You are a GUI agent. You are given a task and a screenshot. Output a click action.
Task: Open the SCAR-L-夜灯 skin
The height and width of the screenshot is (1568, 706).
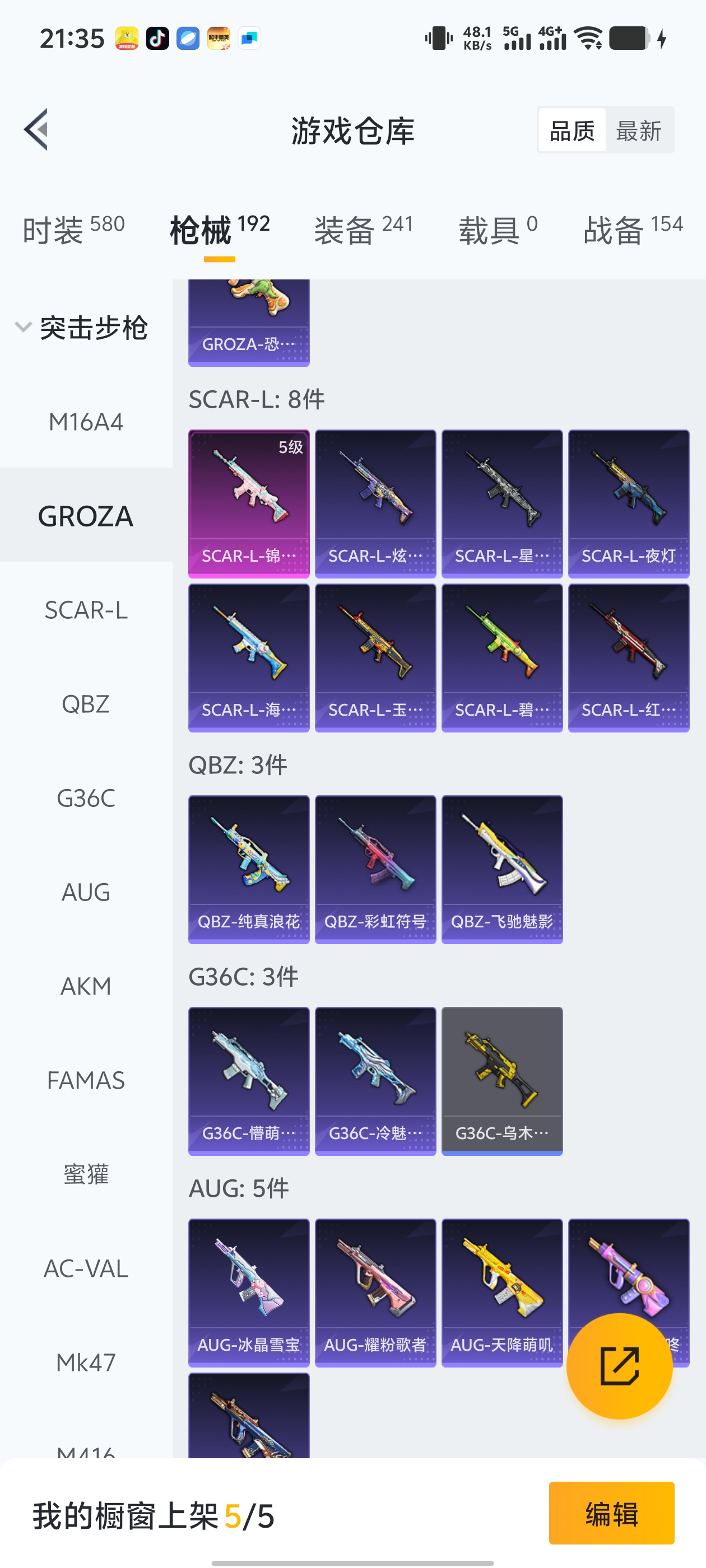628,503
